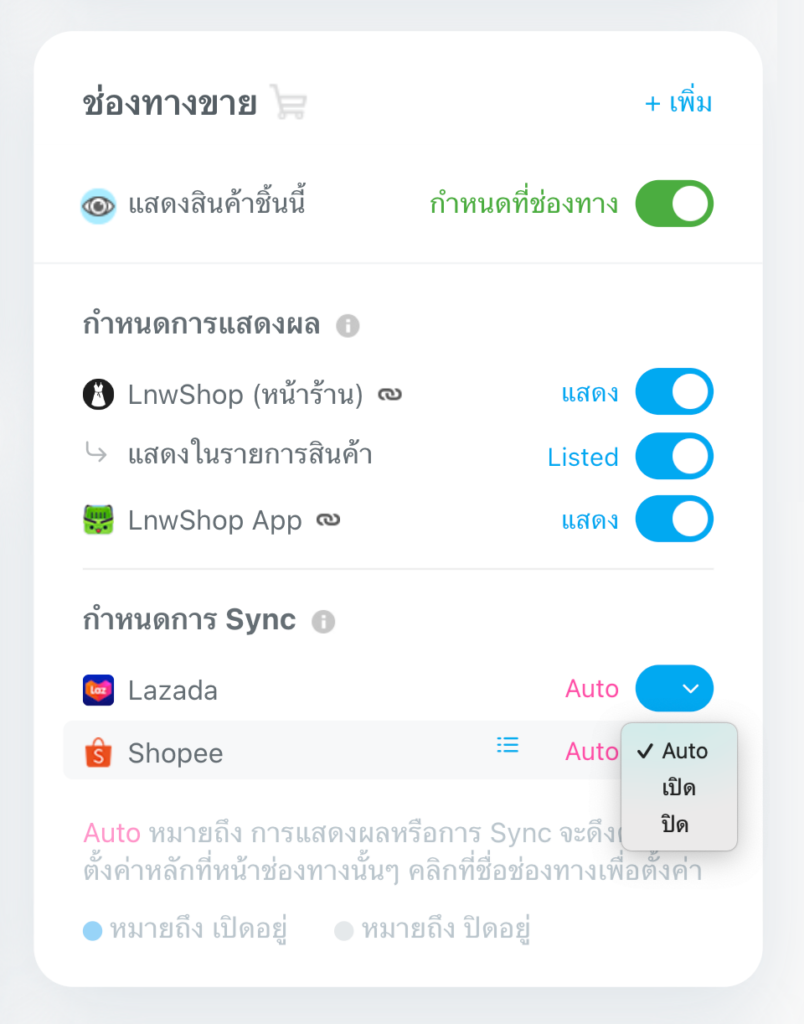This screenshot has height=1024, width=804.
Task: Open info icon beside กำหนดการ Sync
Action: [323, 622]
